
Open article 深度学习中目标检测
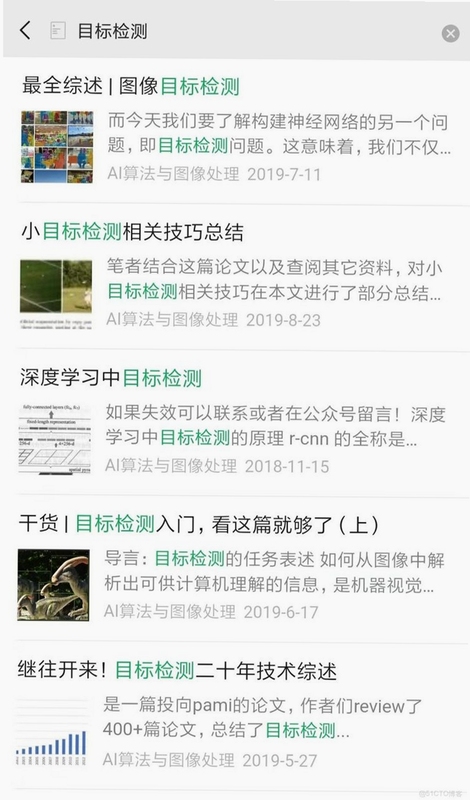pyautogui.click(x=236, y=423)
